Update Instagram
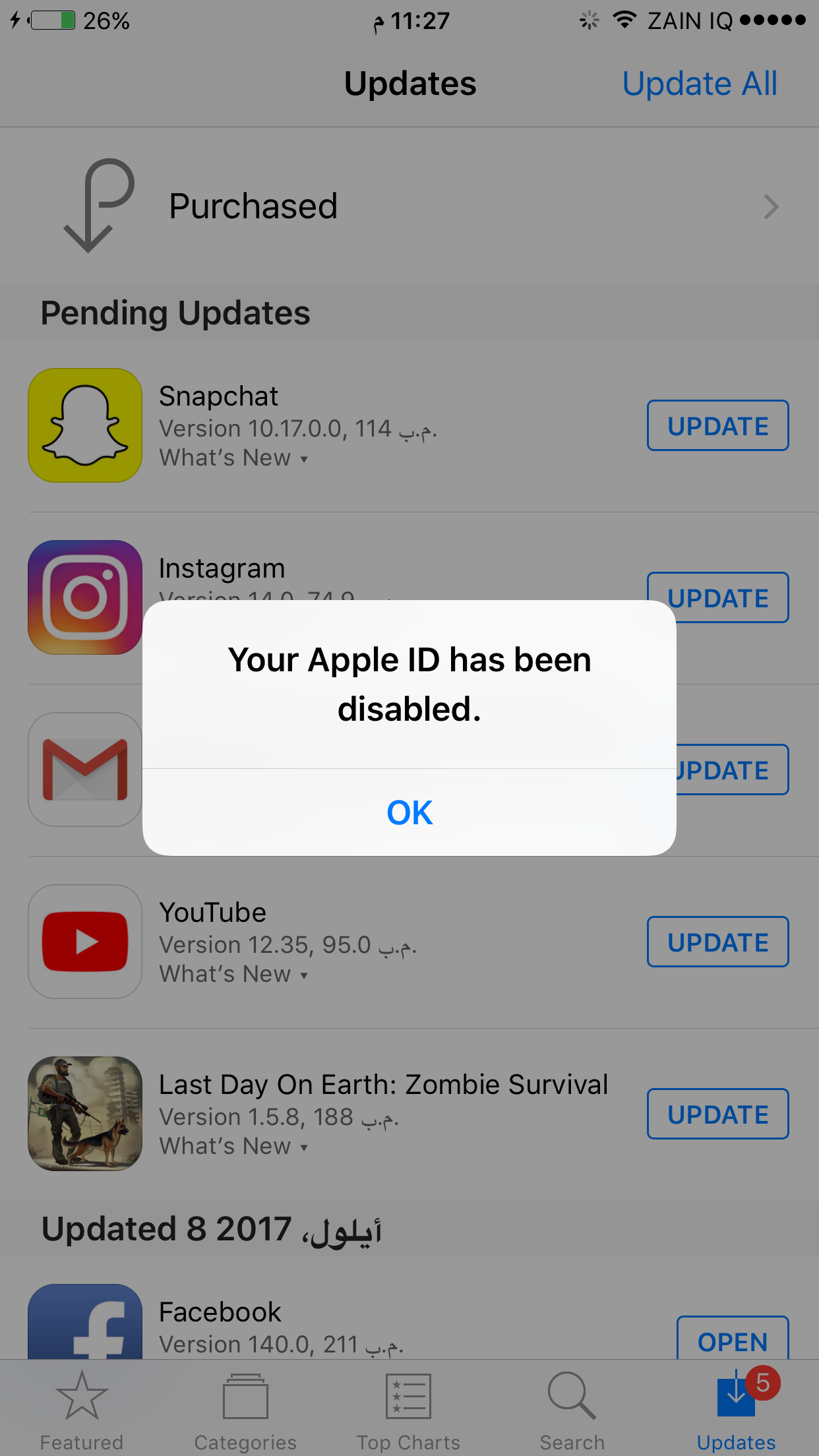819x1456 pixels. pos(717,597)
